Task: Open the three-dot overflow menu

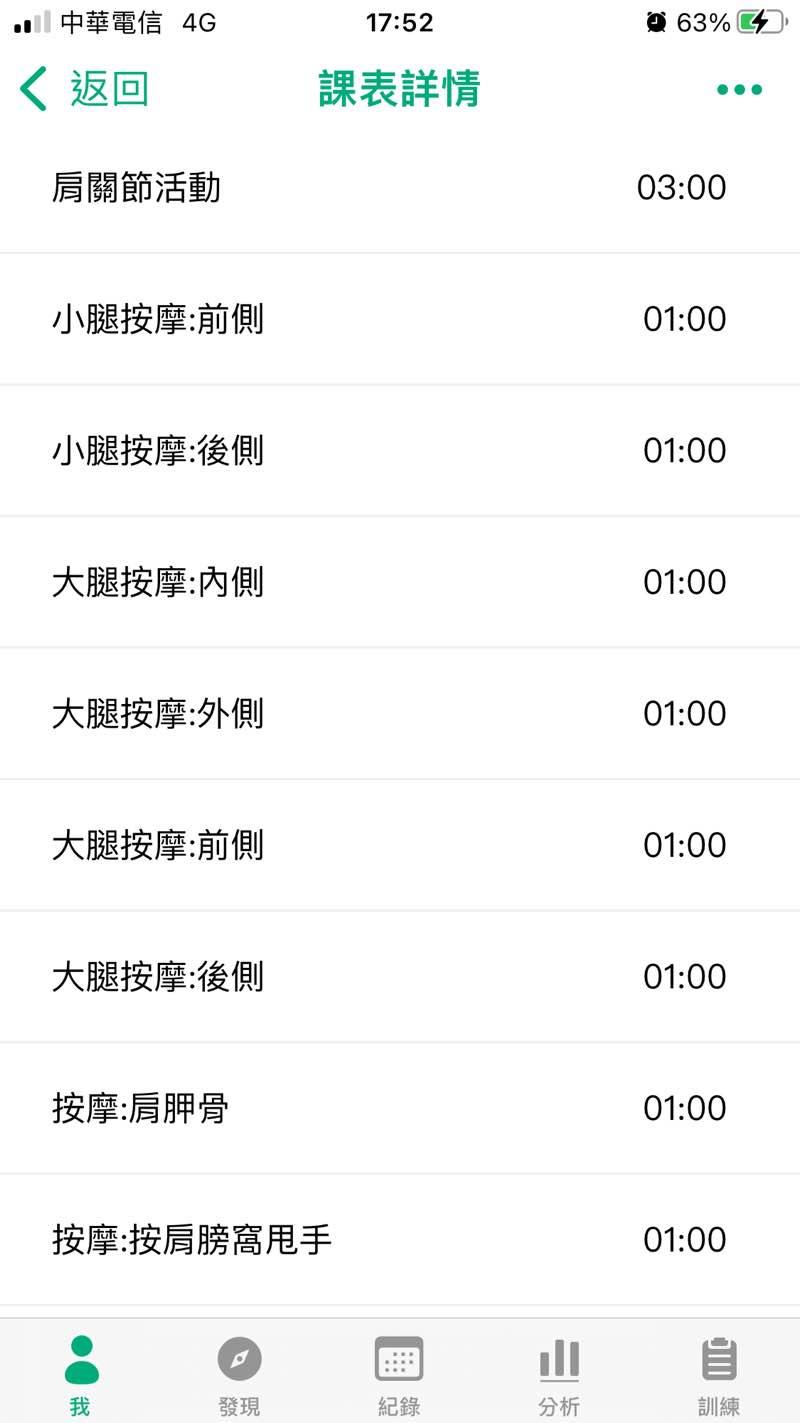Action: [x=739, y=90]
